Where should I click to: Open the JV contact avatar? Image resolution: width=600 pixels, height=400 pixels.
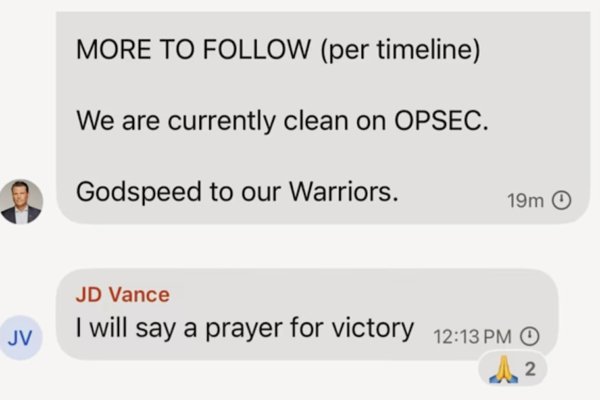point(20,337)
